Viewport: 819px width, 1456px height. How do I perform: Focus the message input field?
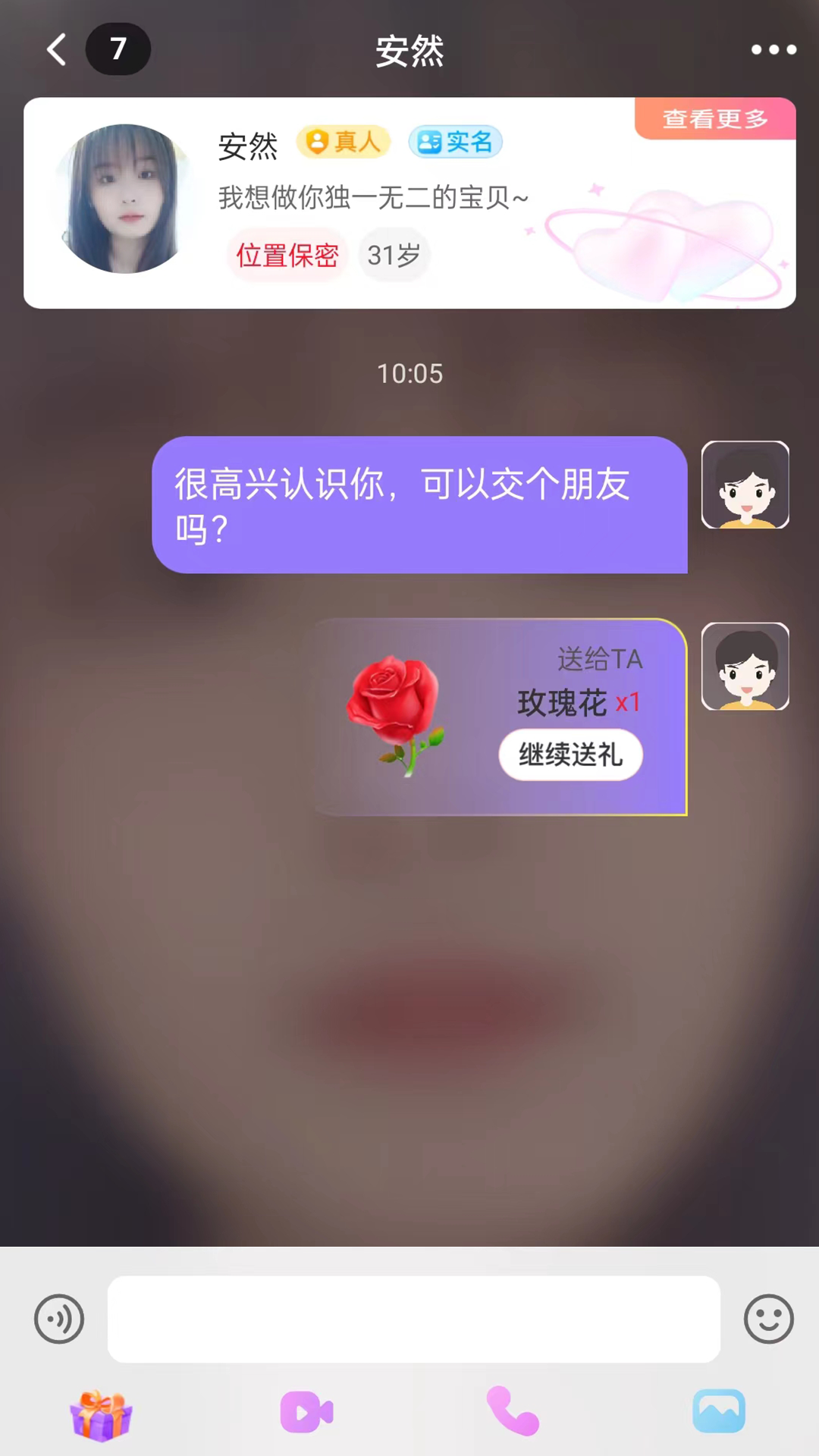point(413,1319)
